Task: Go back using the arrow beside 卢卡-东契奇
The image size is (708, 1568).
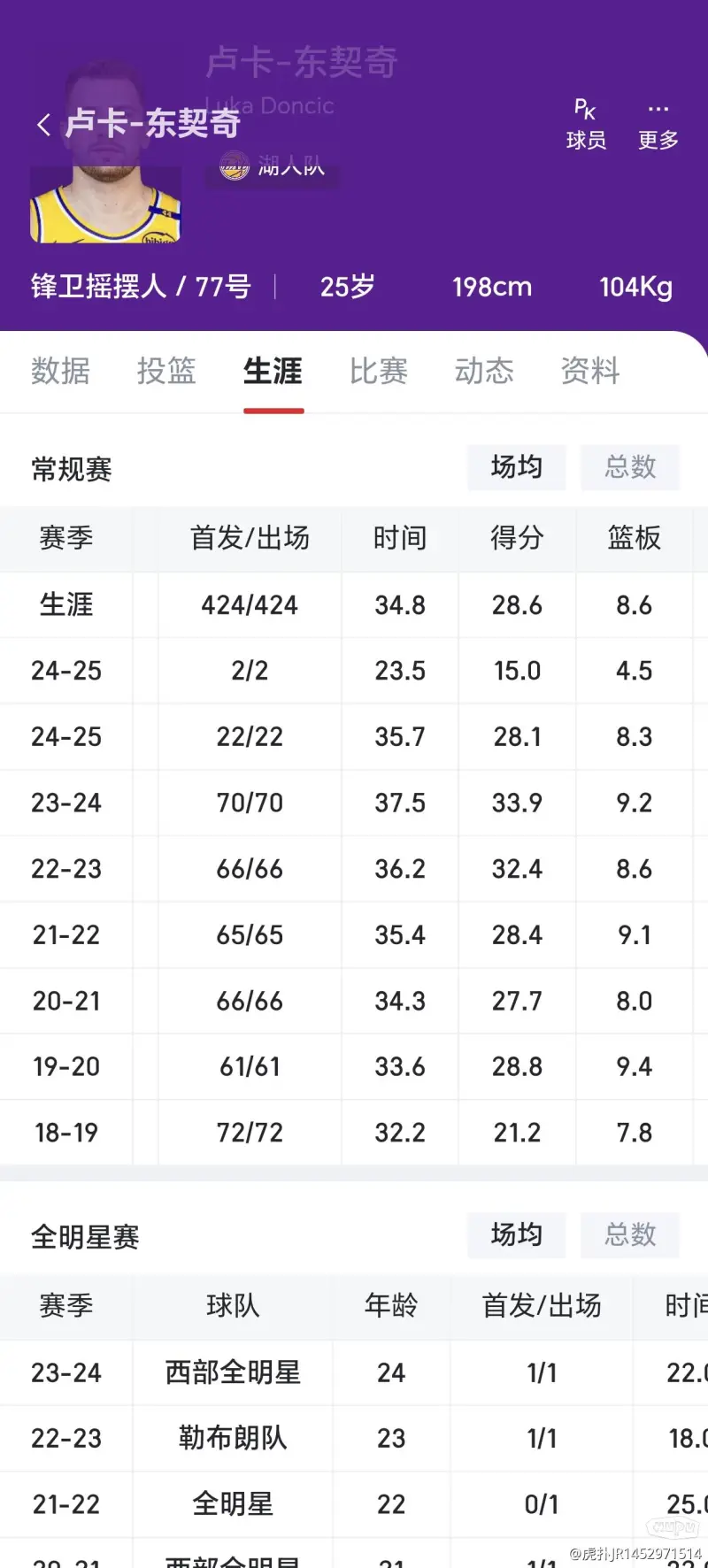Action: [x=43, y=125]
